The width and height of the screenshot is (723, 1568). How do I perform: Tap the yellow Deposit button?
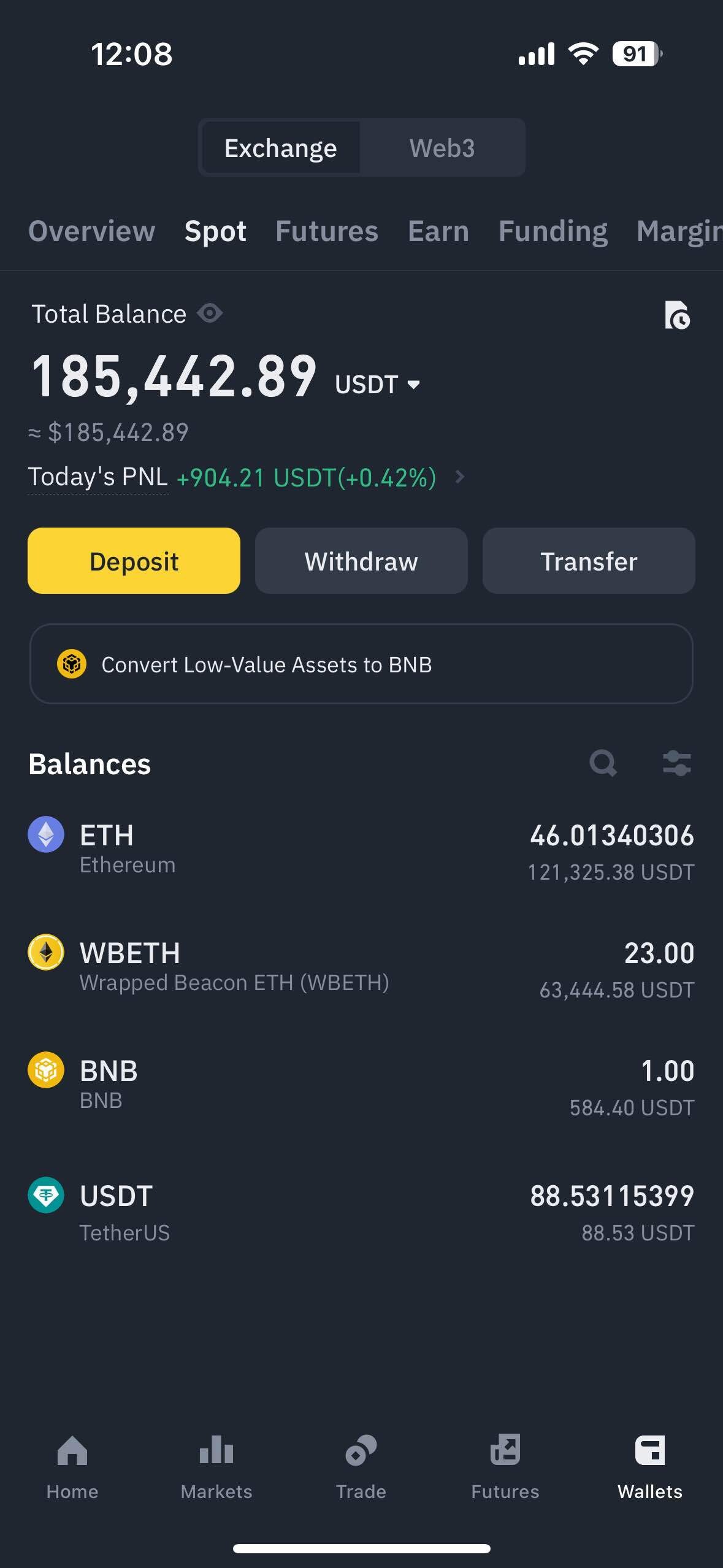coord(134,561)
